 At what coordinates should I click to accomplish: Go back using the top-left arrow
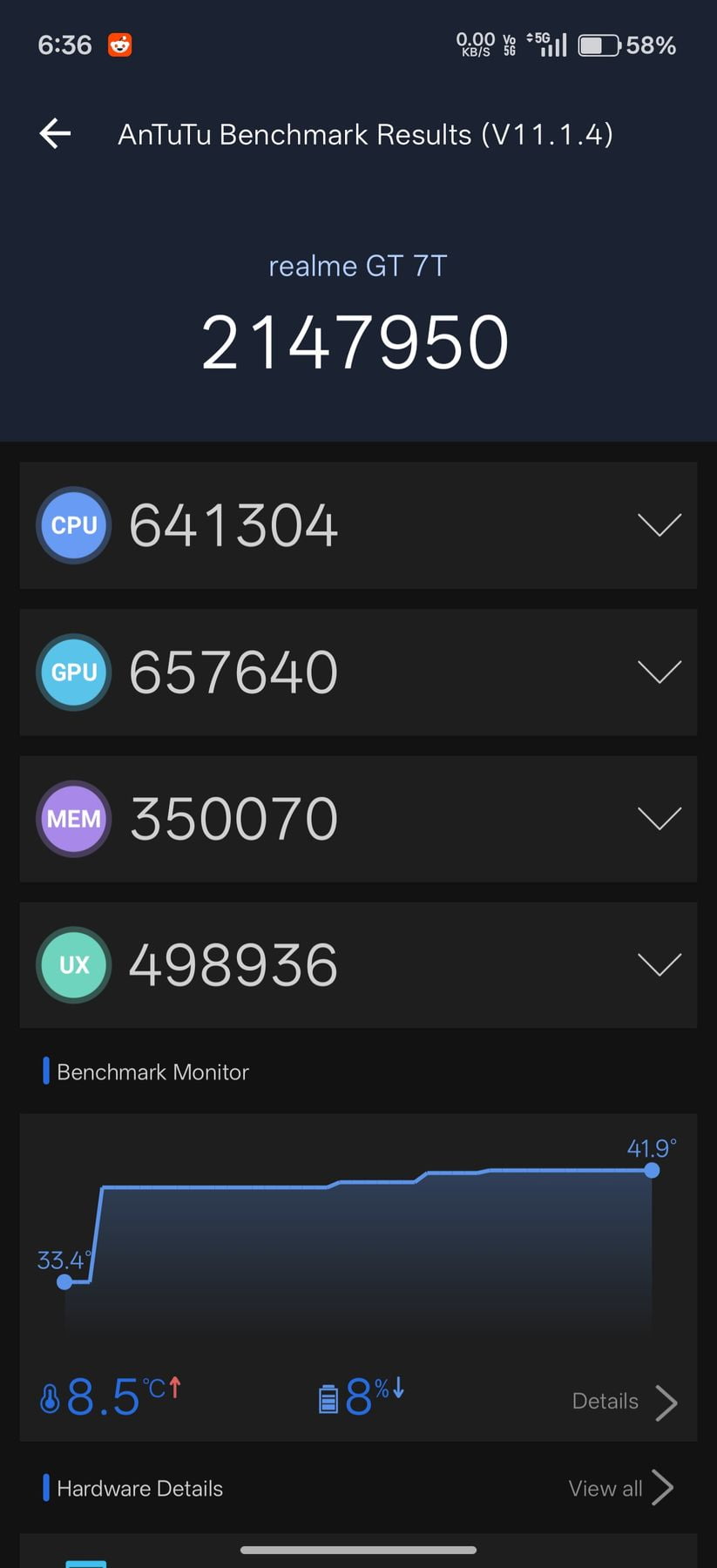point(55,133)
